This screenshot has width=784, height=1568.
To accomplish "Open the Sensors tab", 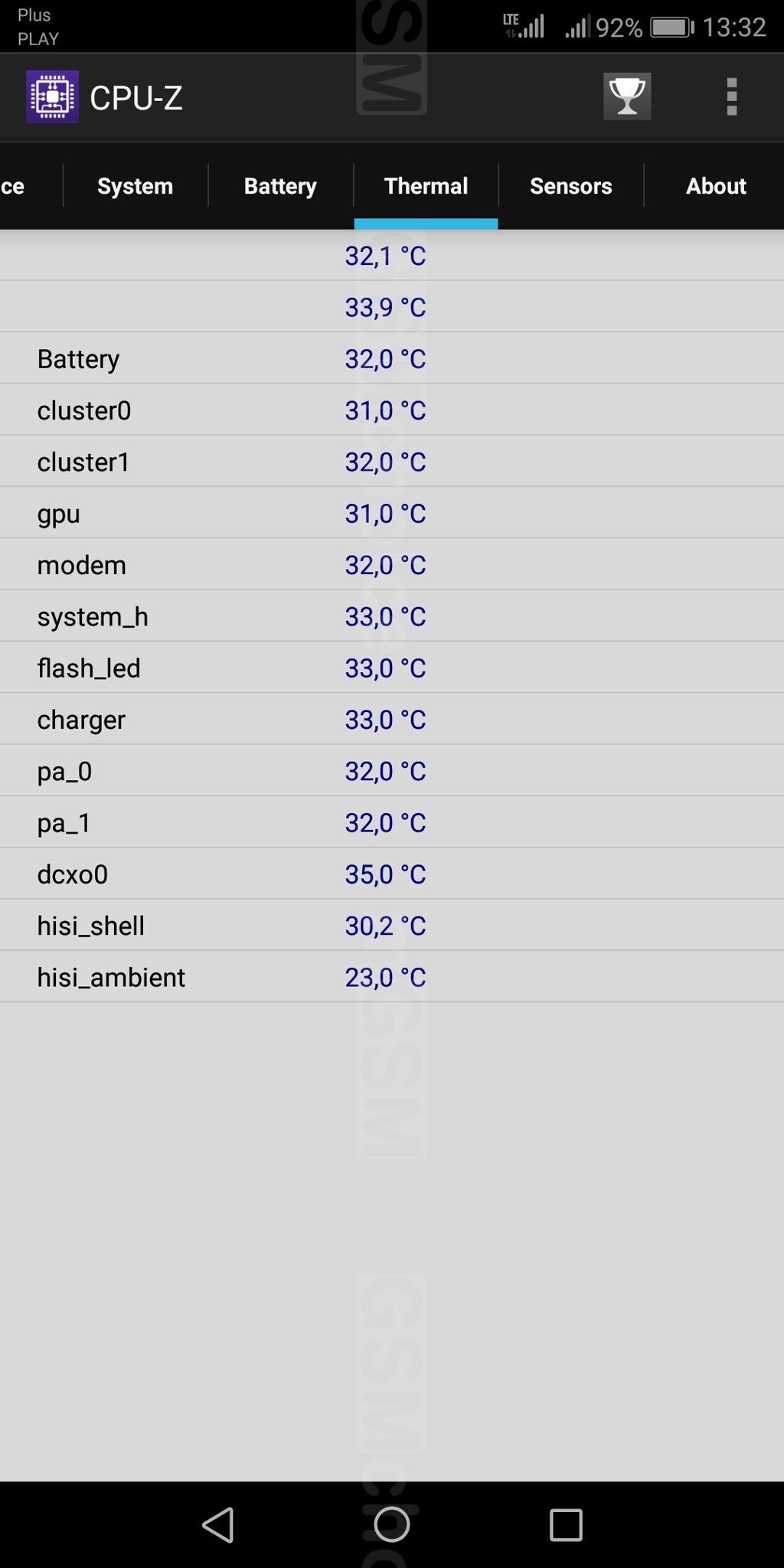I will pos(571,186).
